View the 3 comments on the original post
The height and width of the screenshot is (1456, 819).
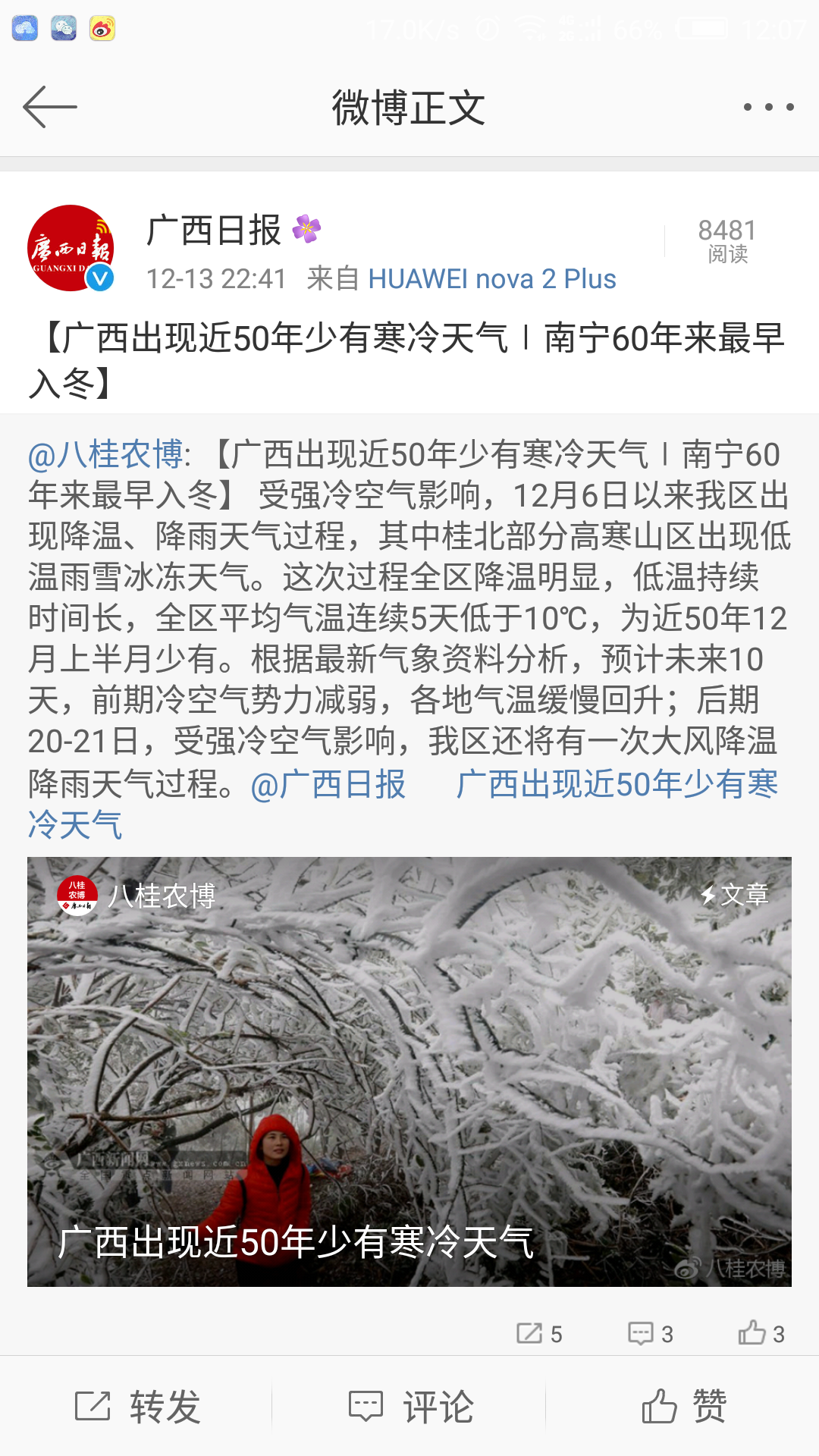pyautogui.click(x=651, y=1333)
